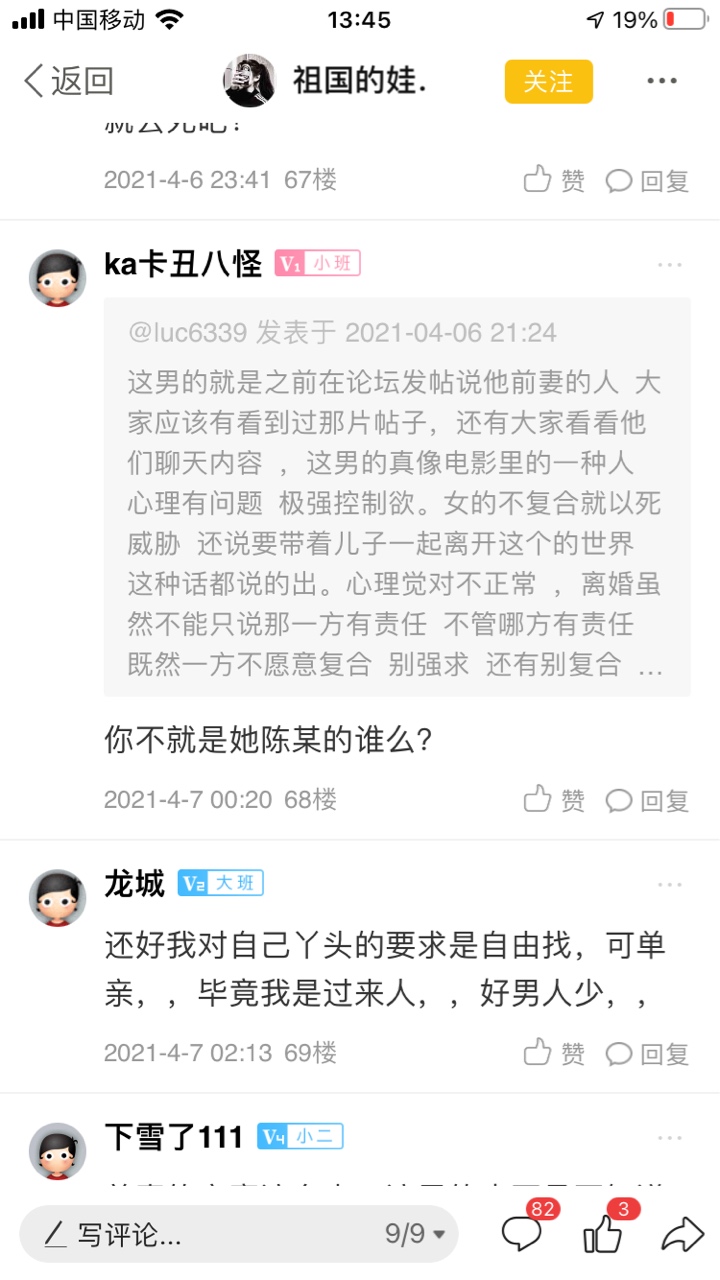Follow 祖国的娃. with the 关注 button
Viewport: 720px width, 1280px height.
click(548, 81)
